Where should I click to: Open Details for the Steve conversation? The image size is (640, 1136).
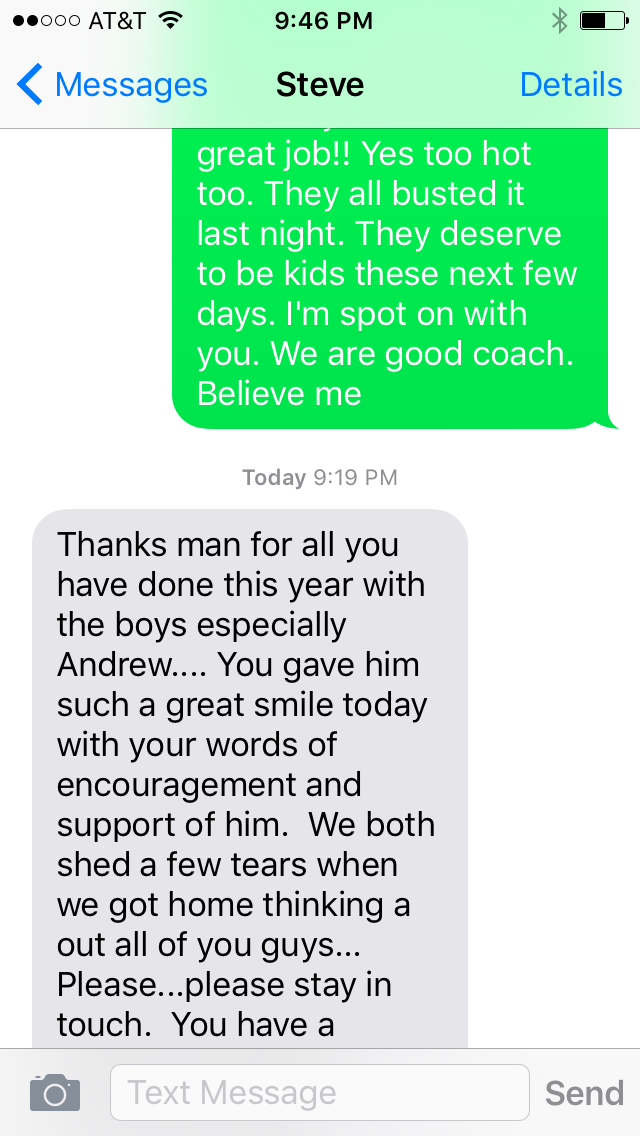pyautogui.click(x=571, y=85)
